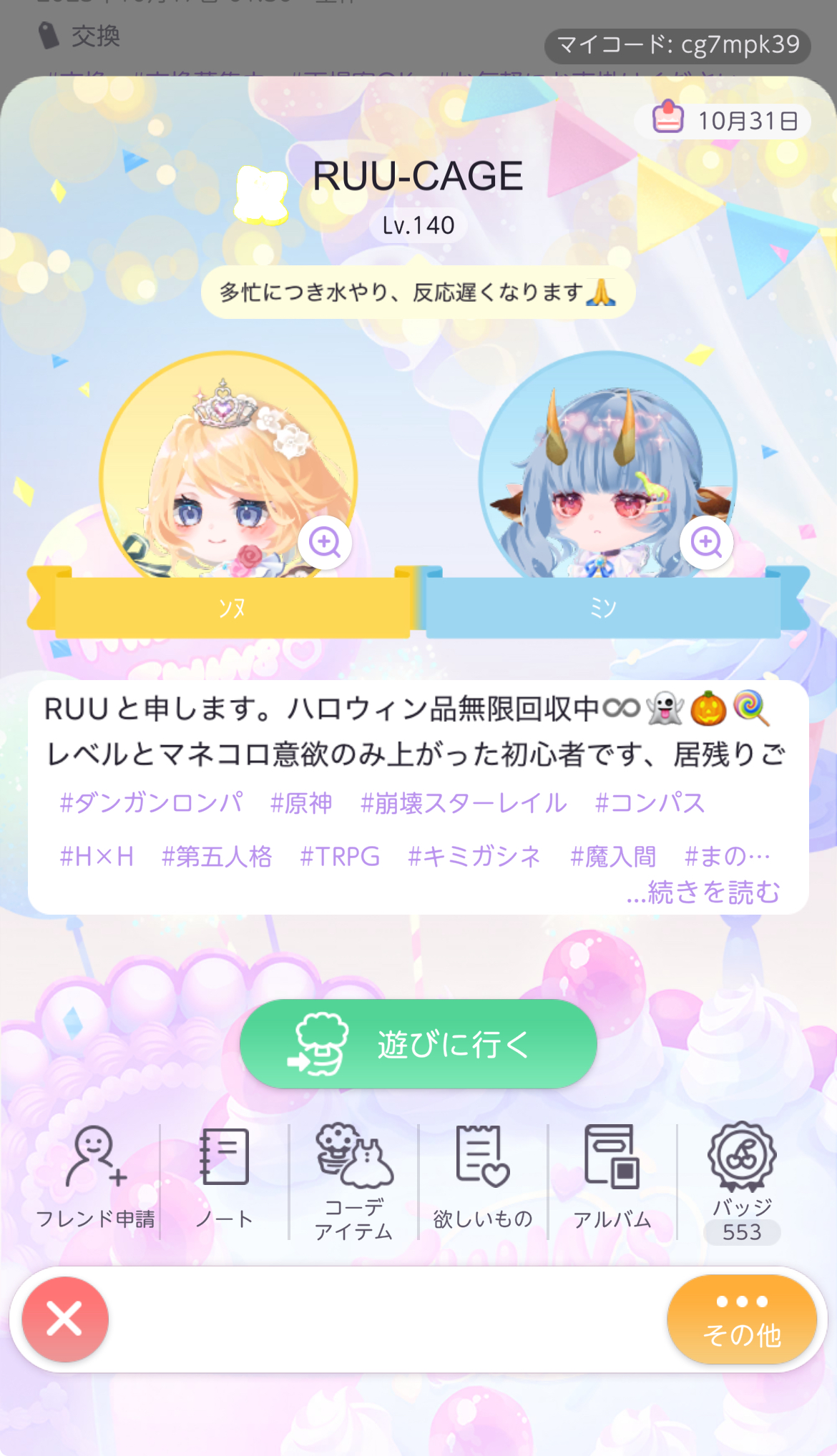Zoom in on the ミシ avatar

point(706,542)
